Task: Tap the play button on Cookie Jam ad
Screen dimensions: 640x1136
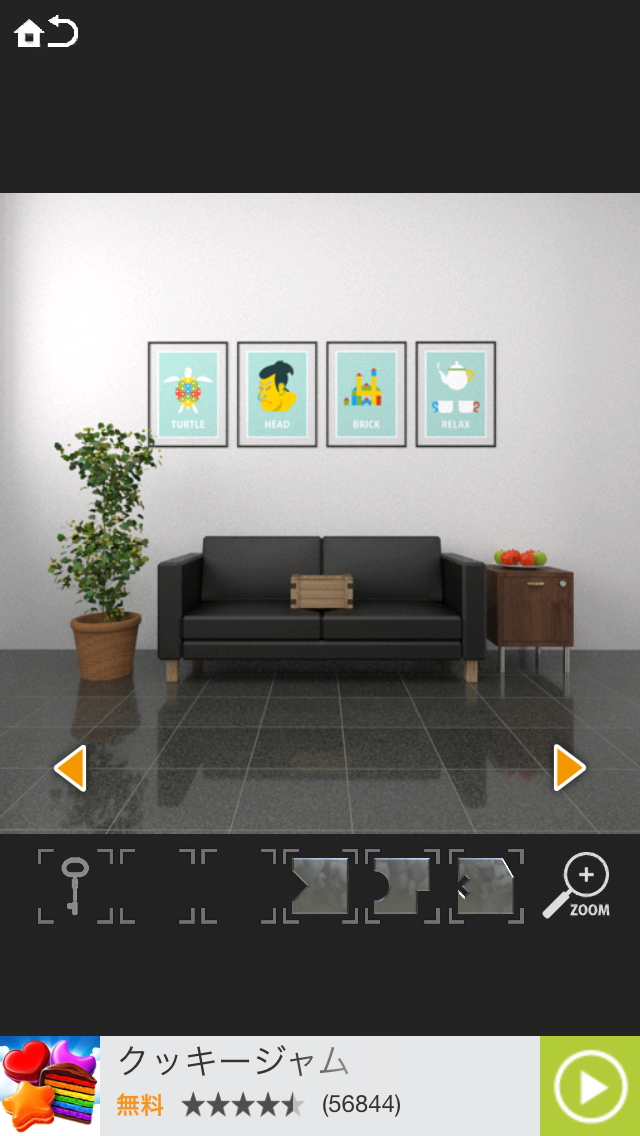Action: 589,1086
